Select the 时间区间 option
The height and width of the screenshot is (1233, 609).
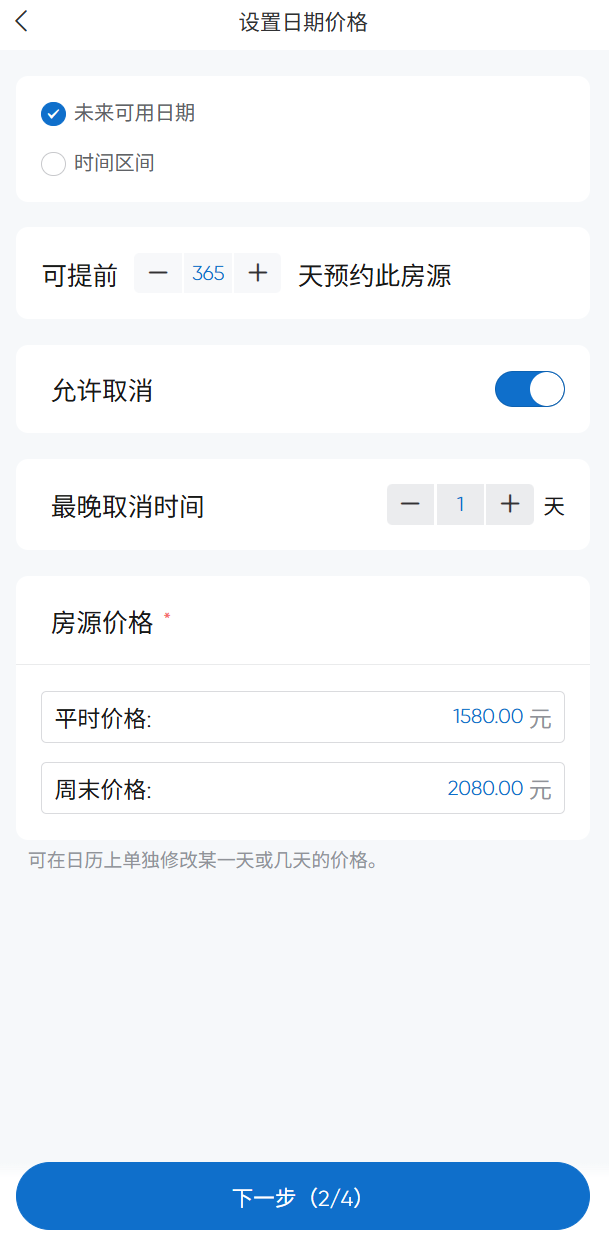(x=98, y=164)
